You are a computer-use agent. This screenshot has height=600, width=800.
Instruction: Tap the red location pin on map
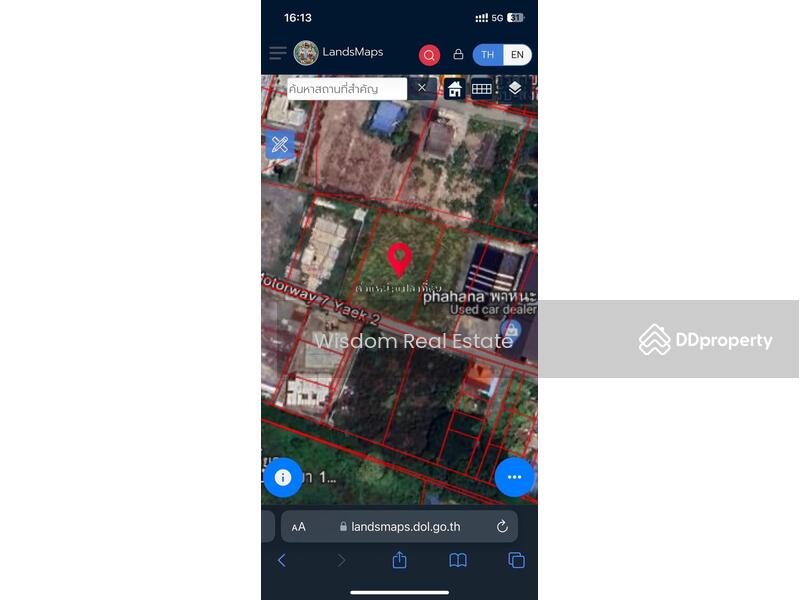(x=399, y=258)
